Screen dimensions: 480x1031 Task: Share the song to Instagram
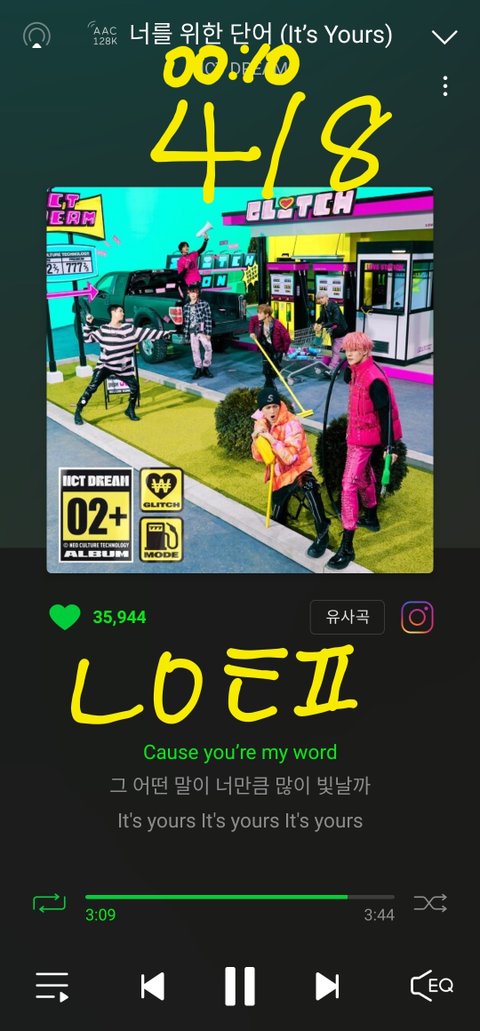click(417, 617)
